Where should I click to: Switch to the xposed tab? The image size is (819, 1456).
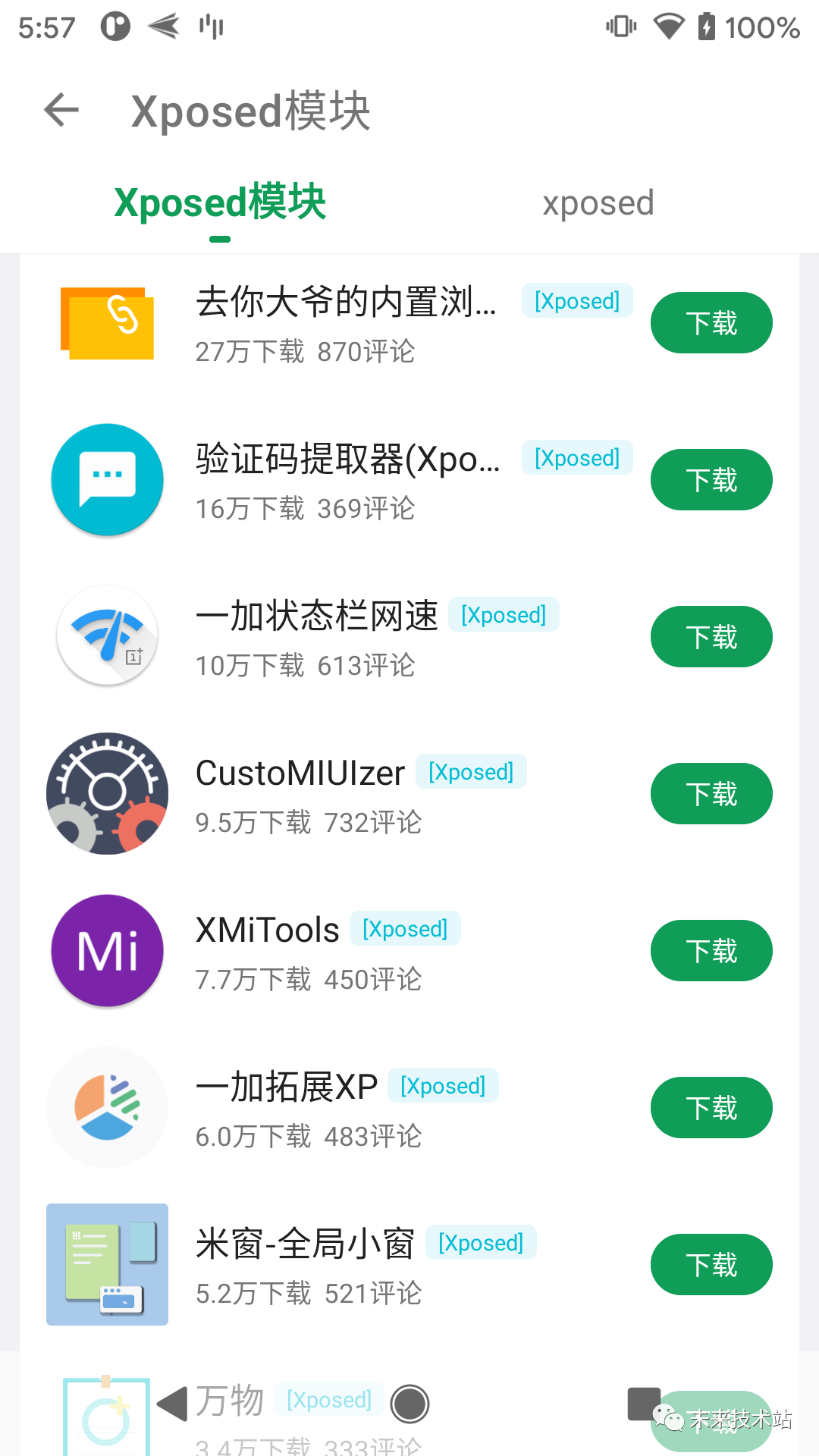598,202
